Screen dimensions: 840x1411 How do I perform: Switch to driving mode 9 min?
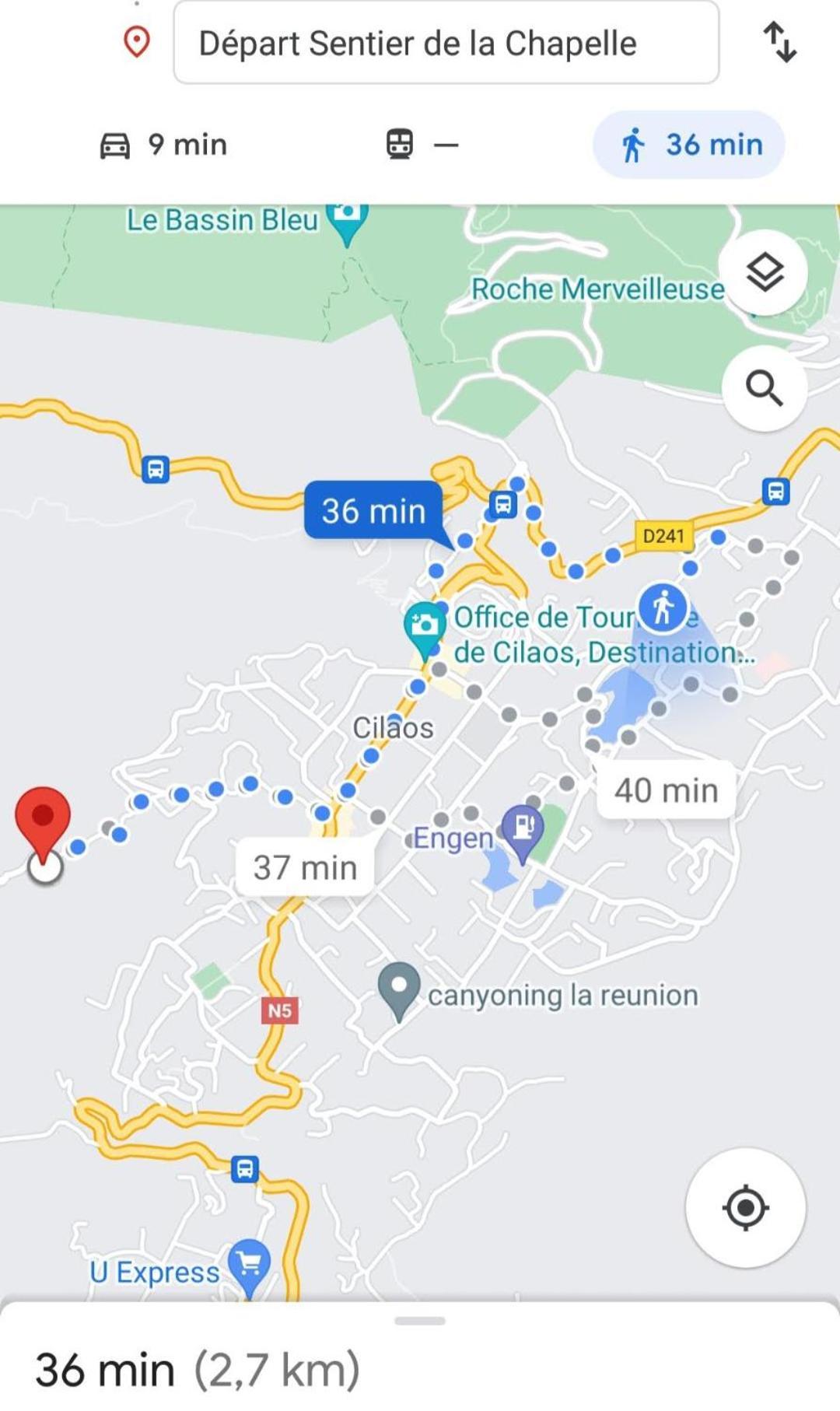pyautogui.click(x=164, y=145)
